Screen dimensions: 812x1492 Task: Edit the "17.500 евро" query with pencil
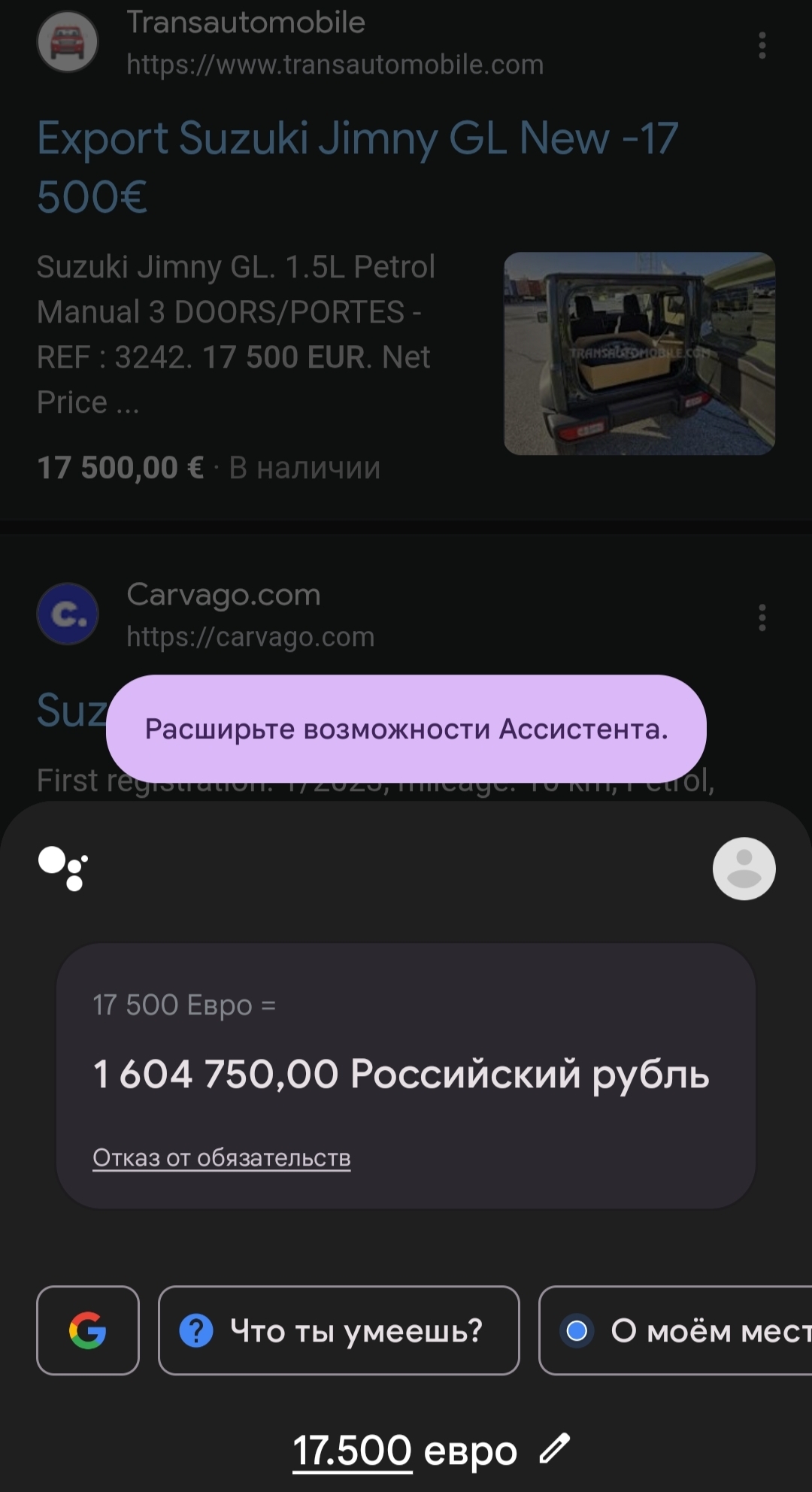click(555, 1448)
